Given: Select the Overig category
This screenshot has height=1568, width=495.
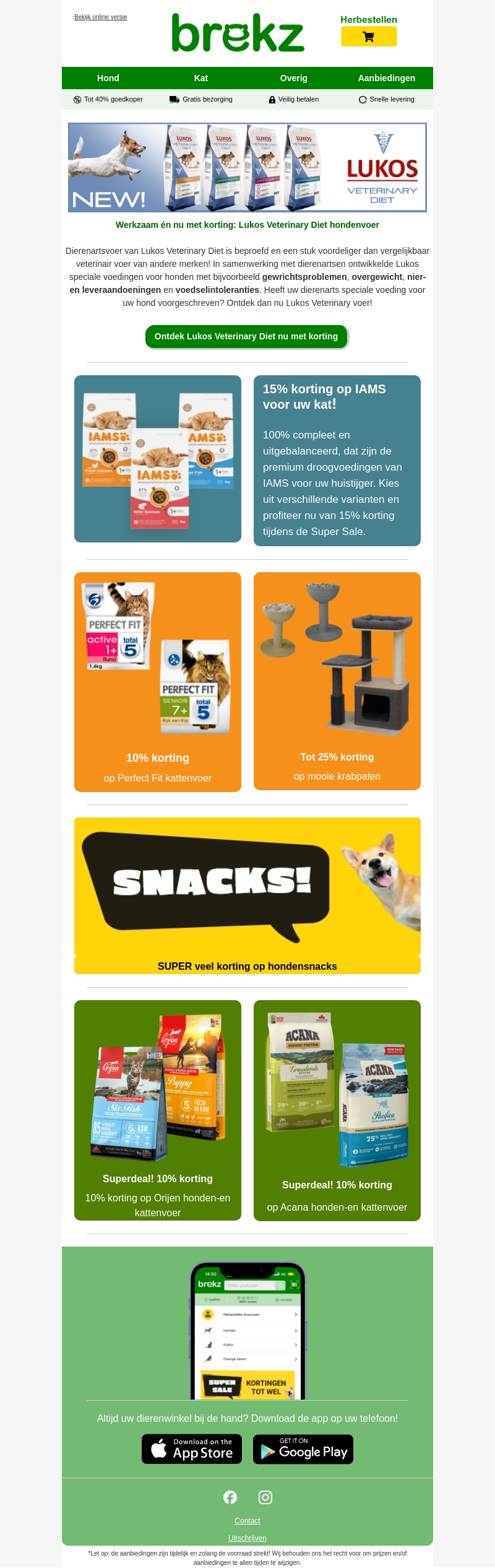Looking at the screenshot, I should [293, 78].
